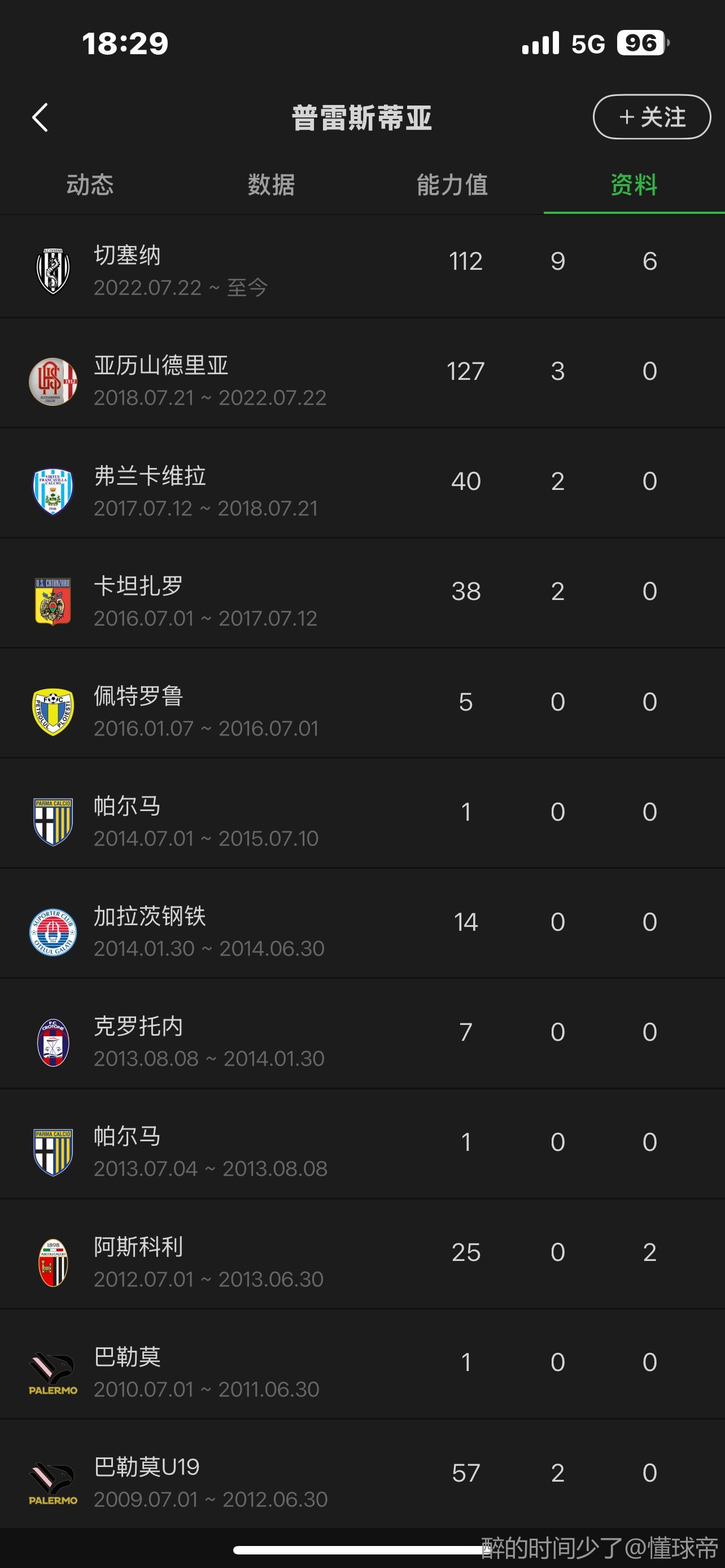The image size is (725, 1568).
Task: Tap the 资料 tab
Action: (x=634, y=185)
